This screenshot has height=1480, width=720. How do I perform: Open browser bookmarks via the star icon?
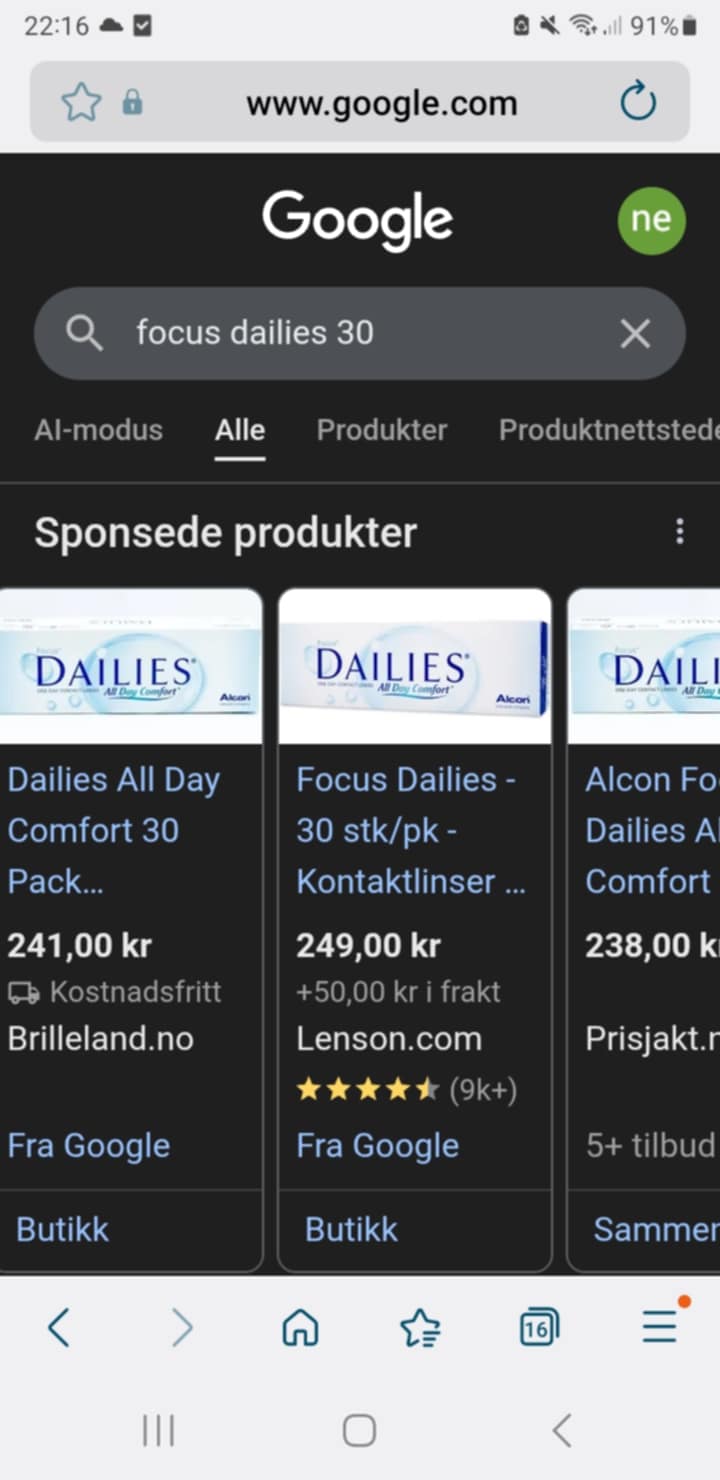[x=419, y=1327]
